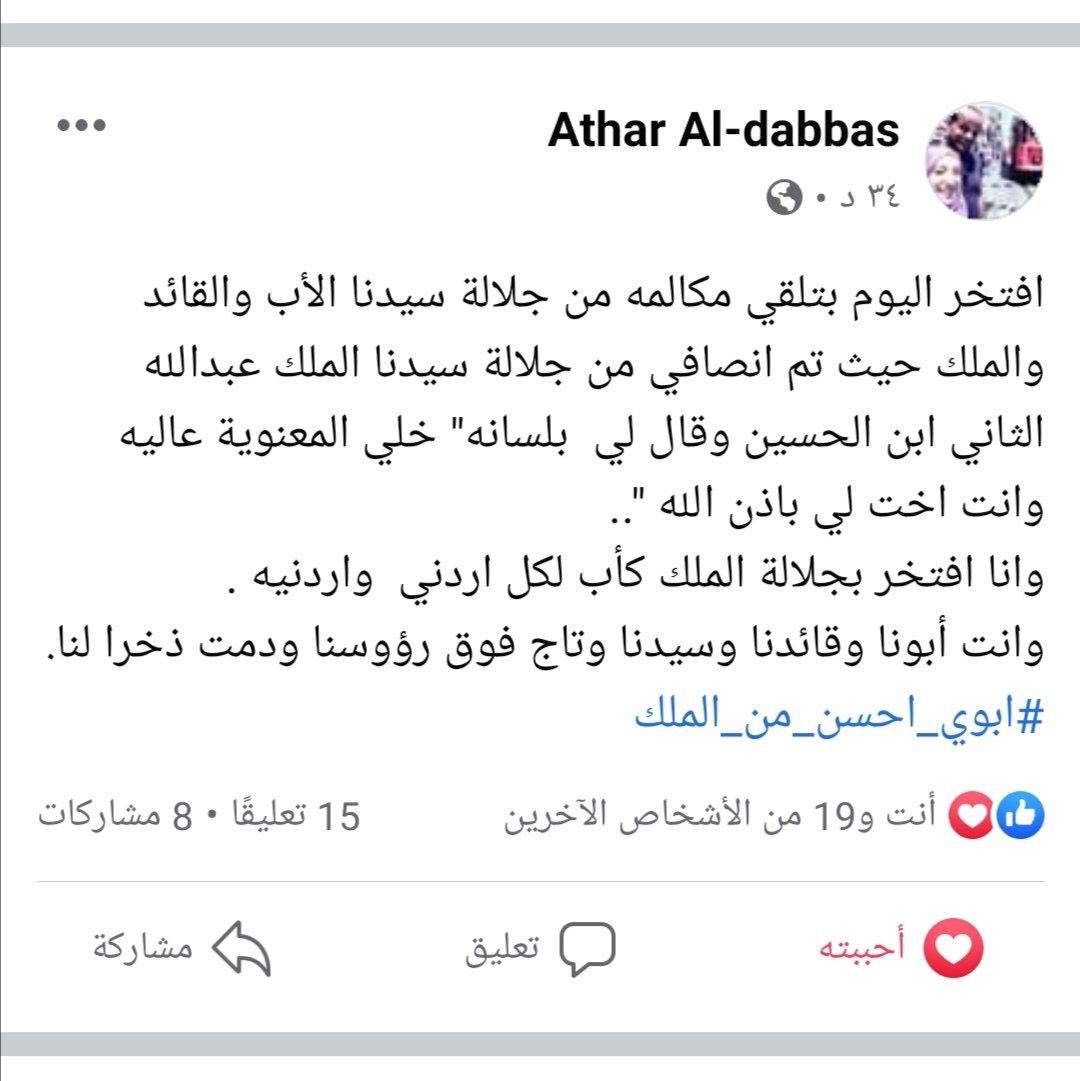Screen dimensions: 1080x1081
Task: Toggle the أحببته love reaction button
Action: [900, 949]
